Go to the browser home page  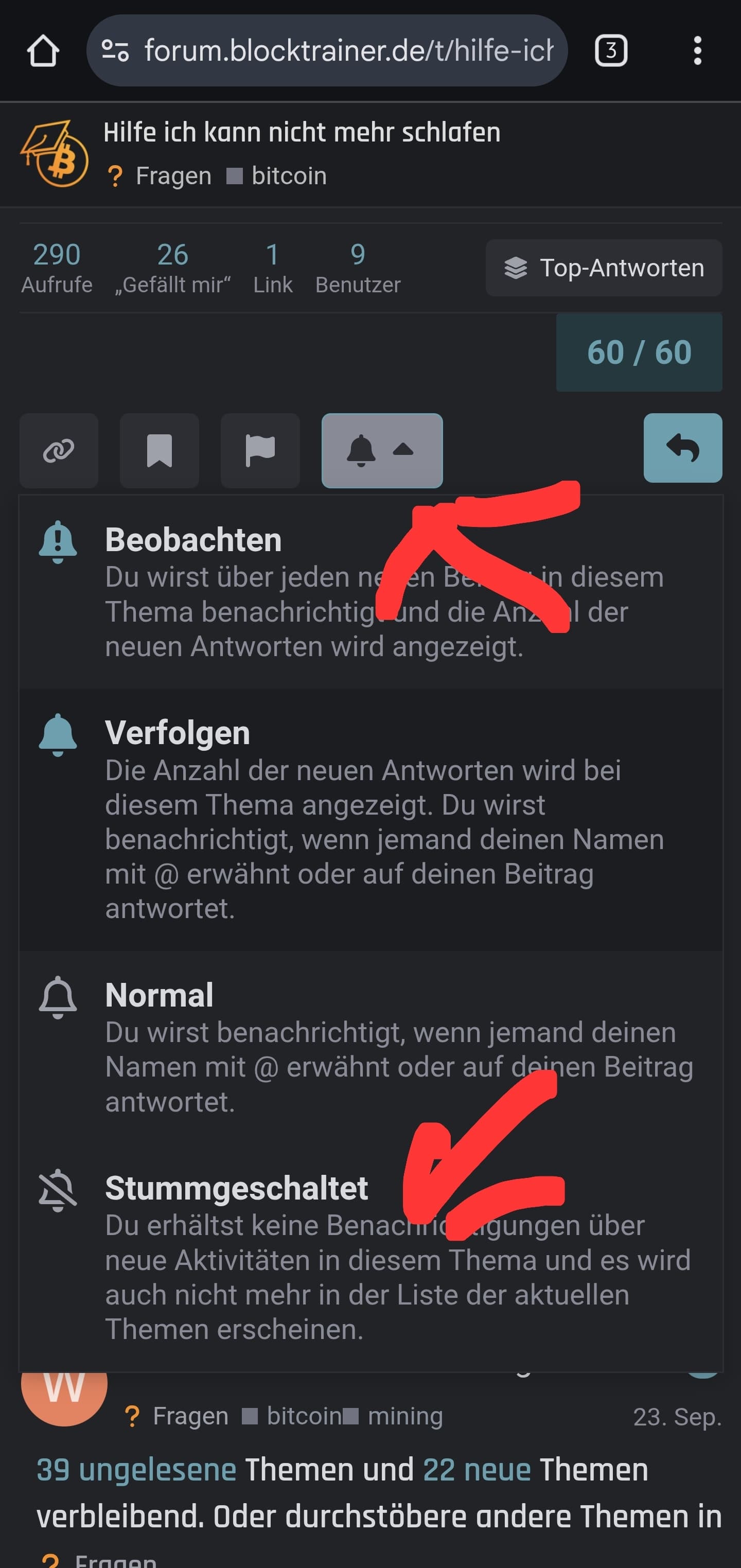click(43, 50)
